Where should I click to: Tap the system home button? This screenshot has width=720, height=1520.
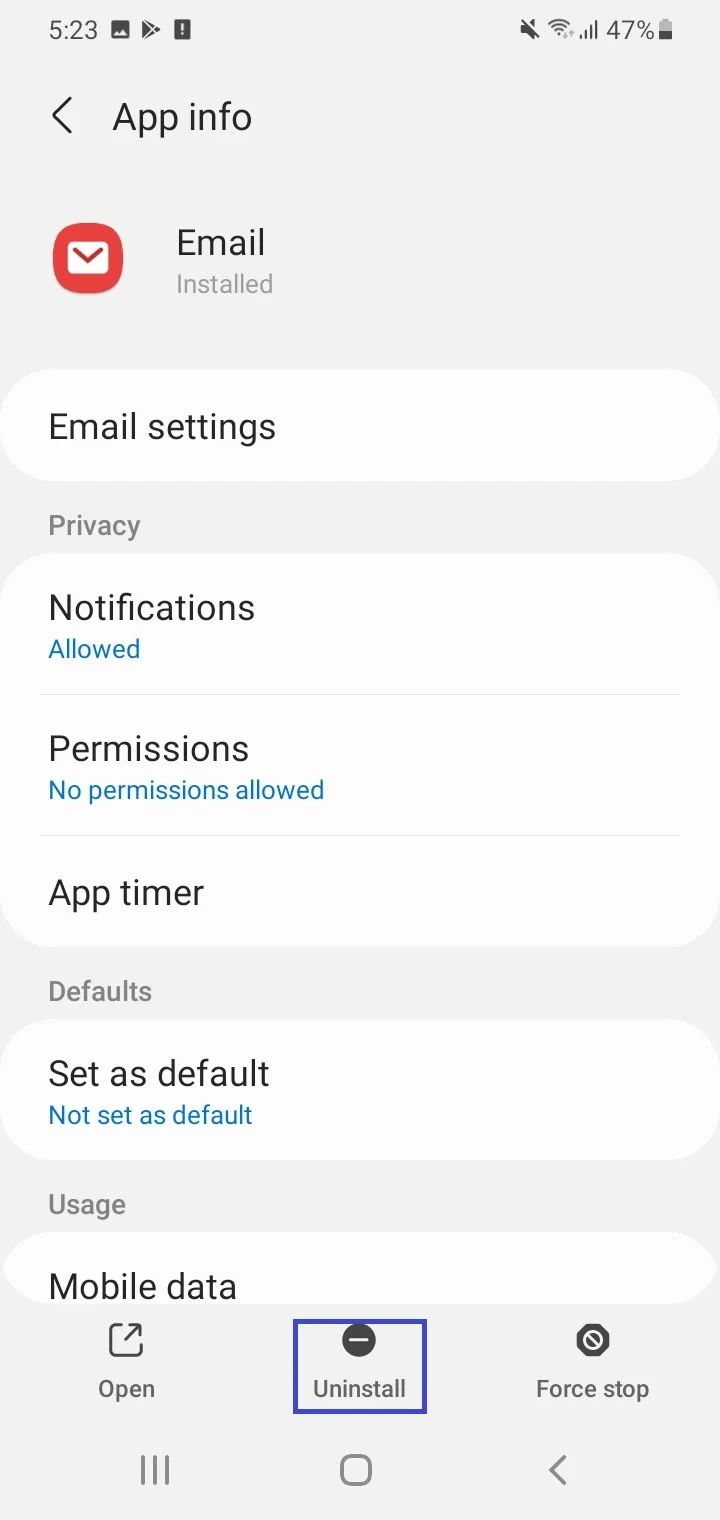(x=356, y=1469)
